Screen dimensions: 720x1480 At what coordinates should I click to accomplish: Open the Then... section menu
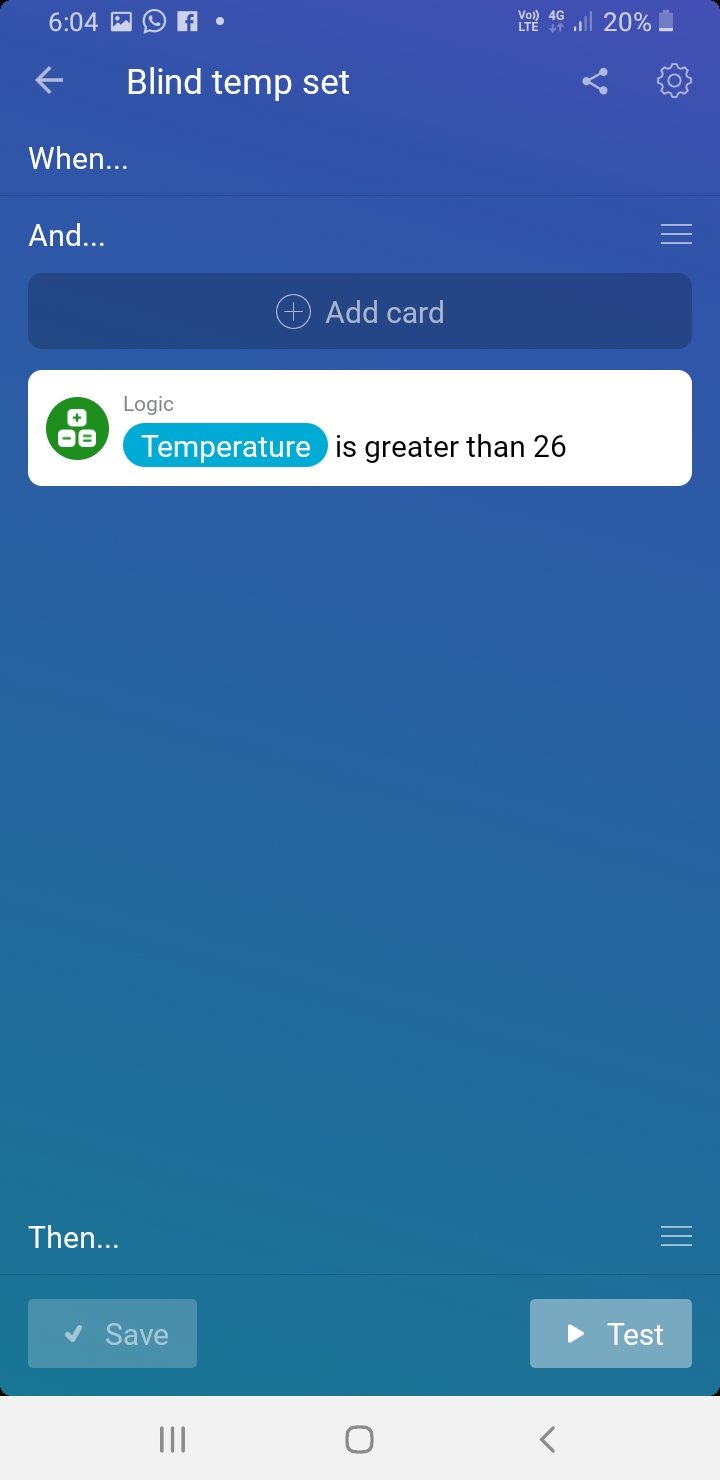[x=676, y=1237]
